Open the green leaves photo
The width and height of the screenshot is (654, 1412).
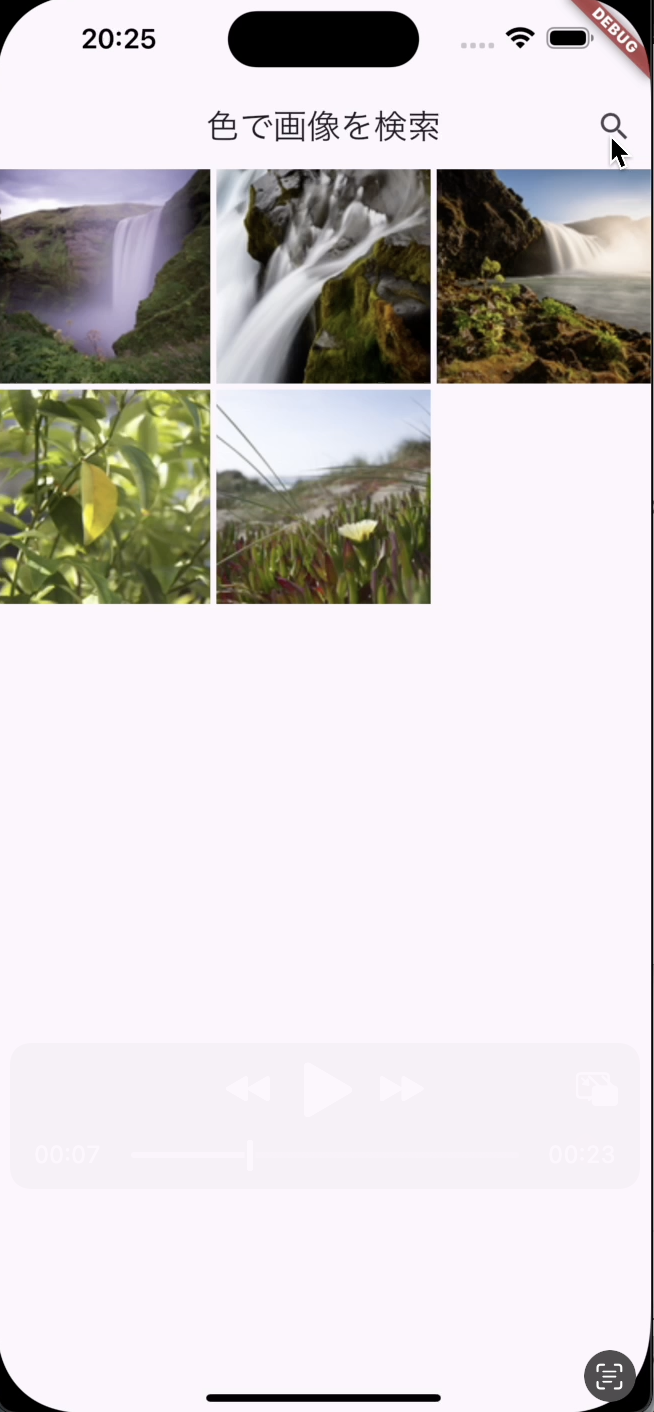click(x=104, y=497)
